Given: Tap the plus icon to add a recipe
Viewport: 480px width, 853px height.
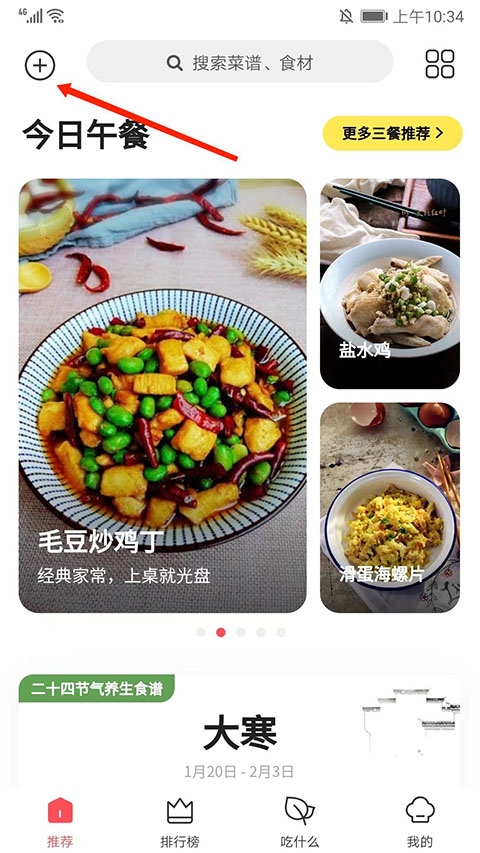Looking at the screenshot, I should pos(40,65).
